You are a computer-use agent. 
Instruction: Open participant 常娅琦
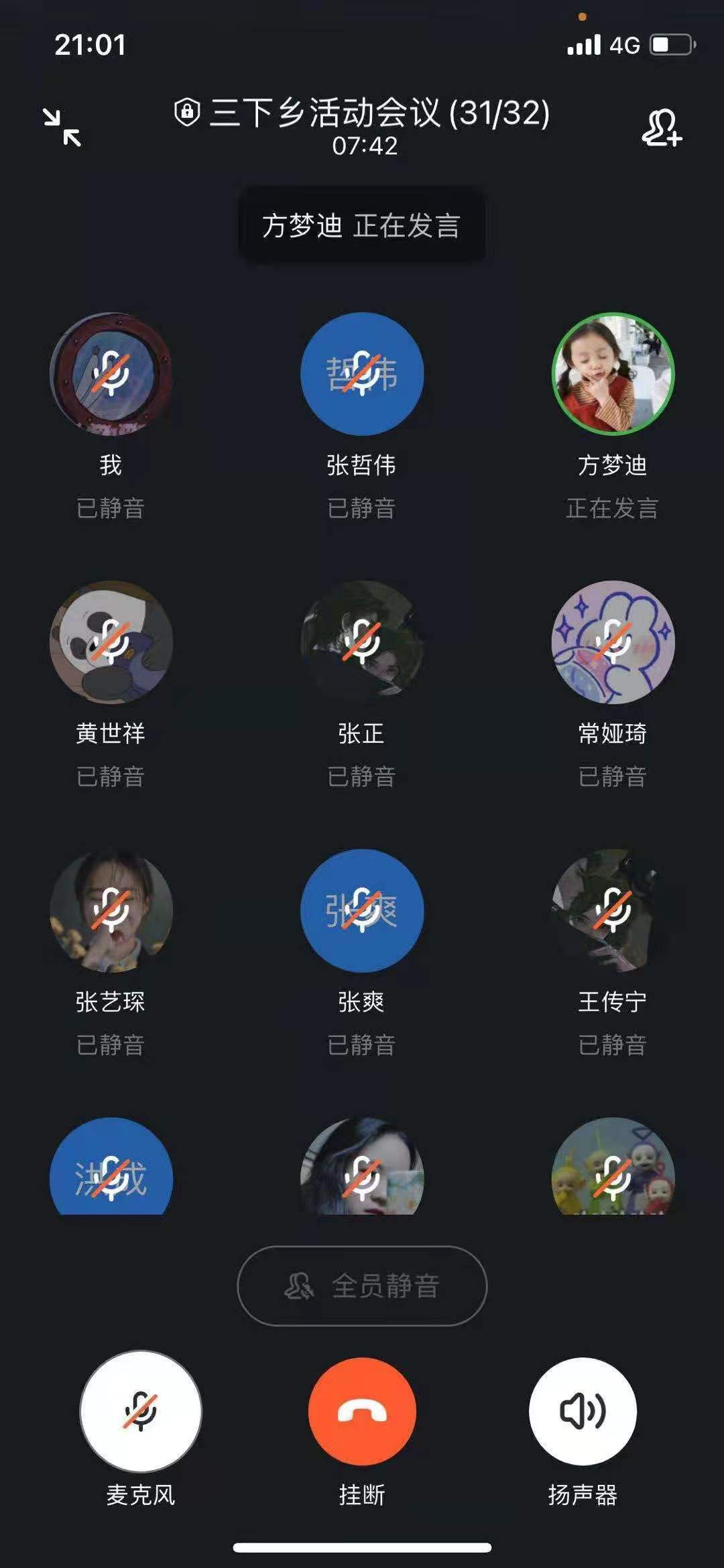pos(613,642)
